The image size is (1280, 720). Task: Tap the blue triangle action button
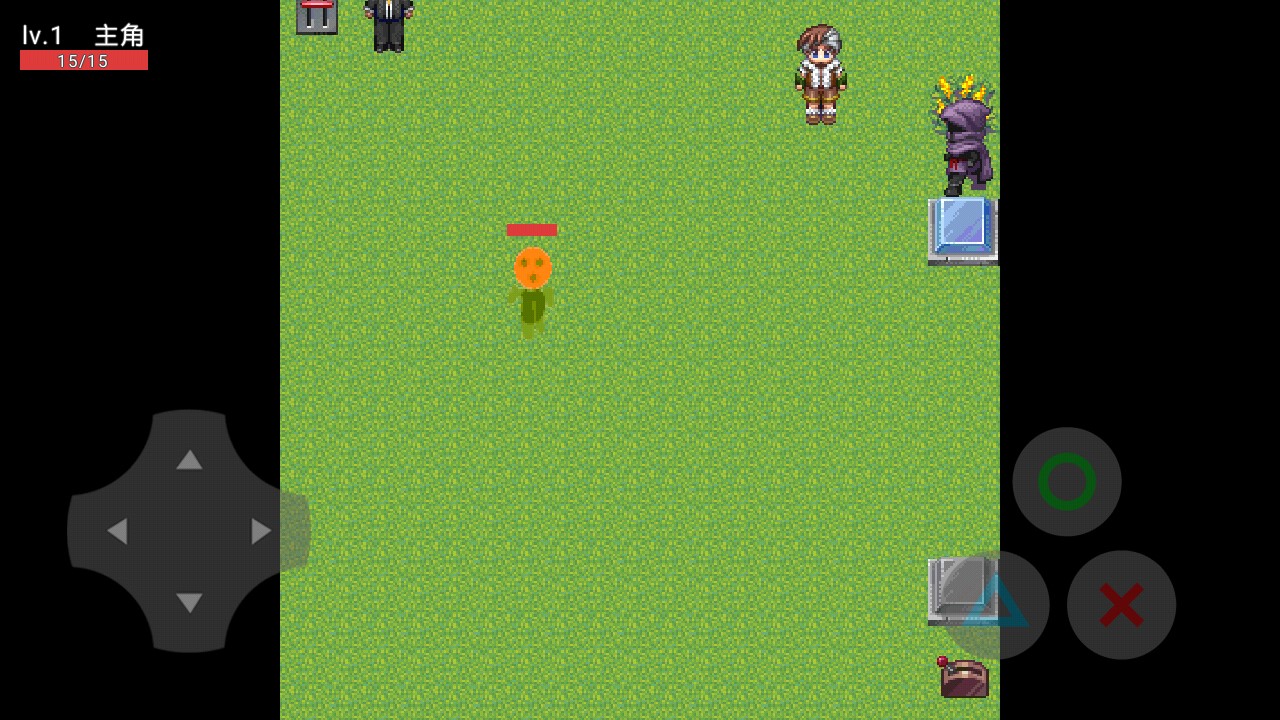point(995,604)
